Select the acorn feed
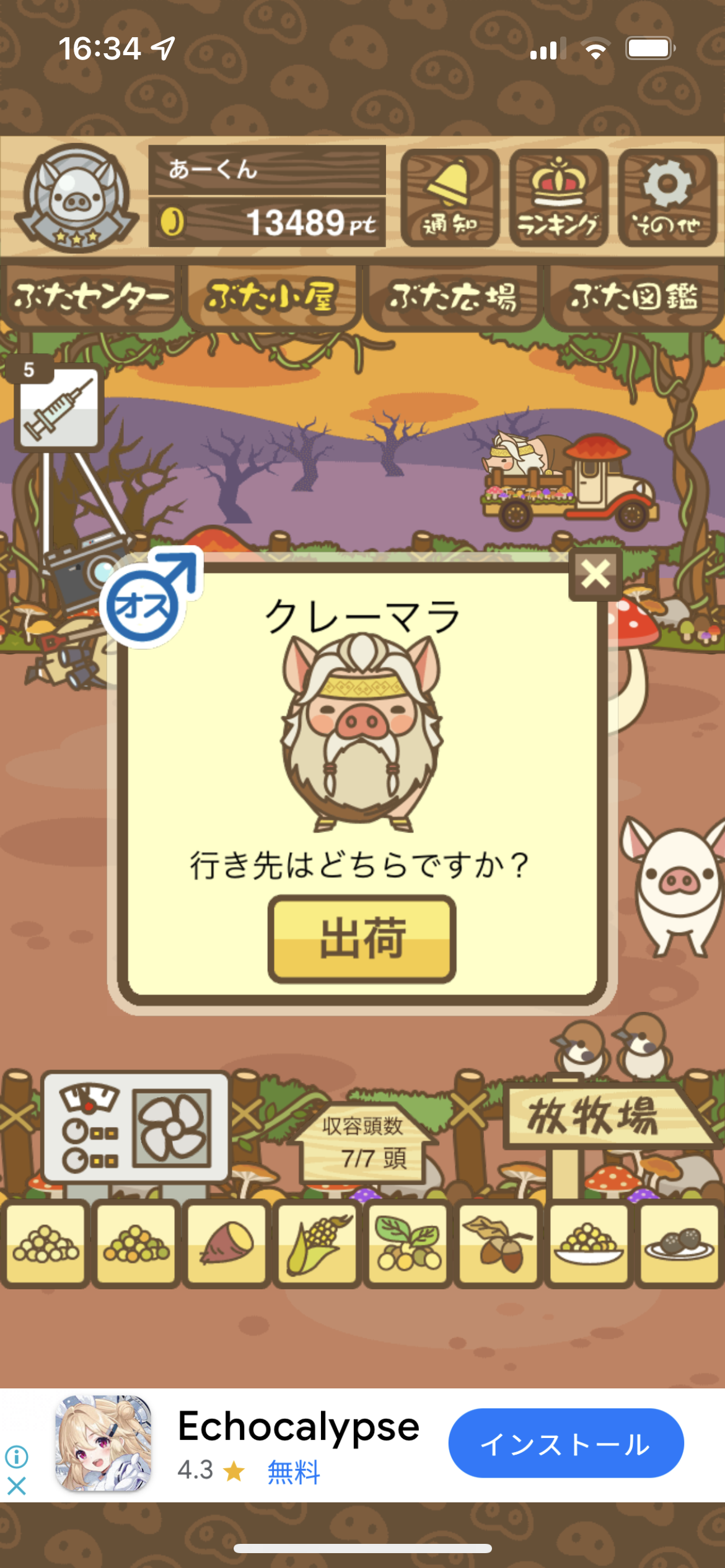725x1568 pixels. 498,1243
